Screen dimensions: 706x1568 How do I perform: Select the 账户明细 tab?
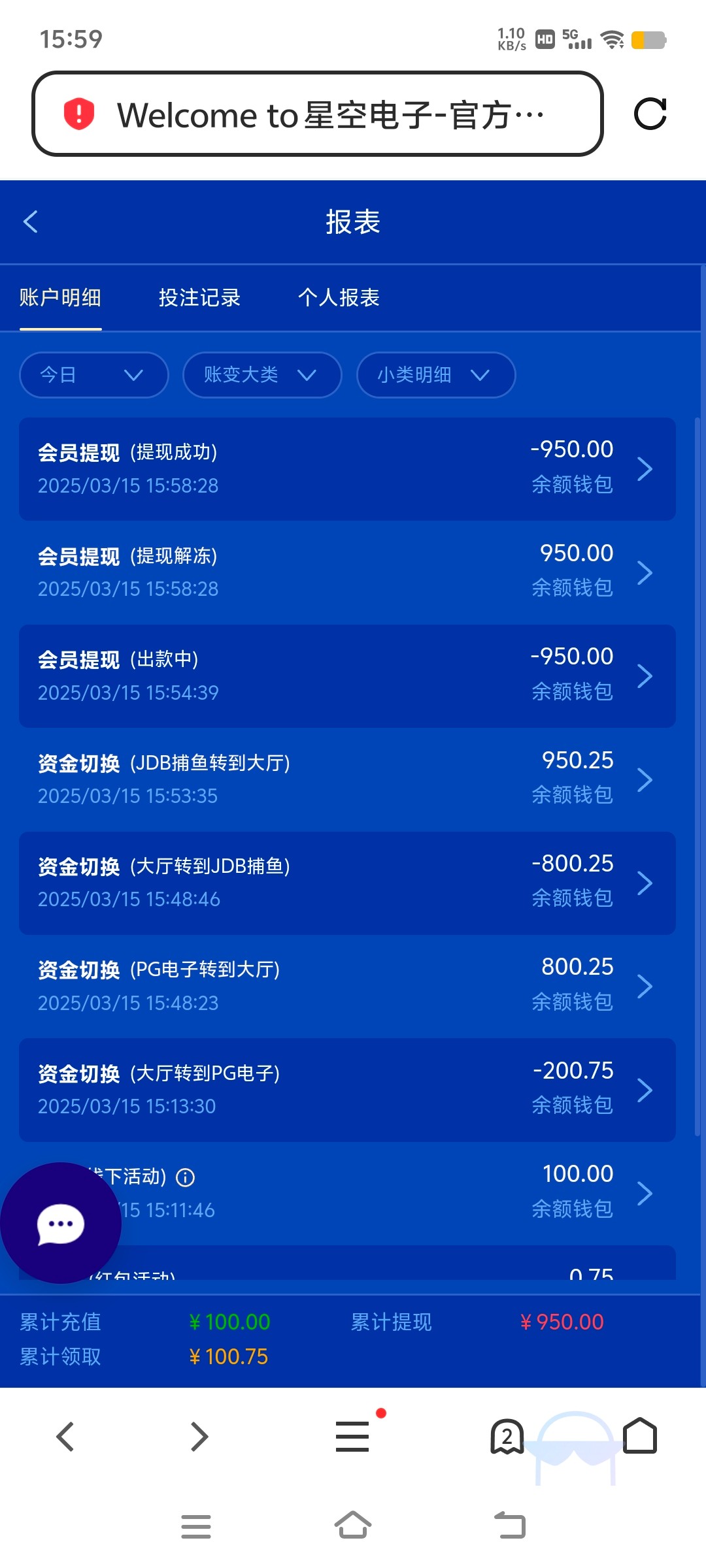pos(60,298)
